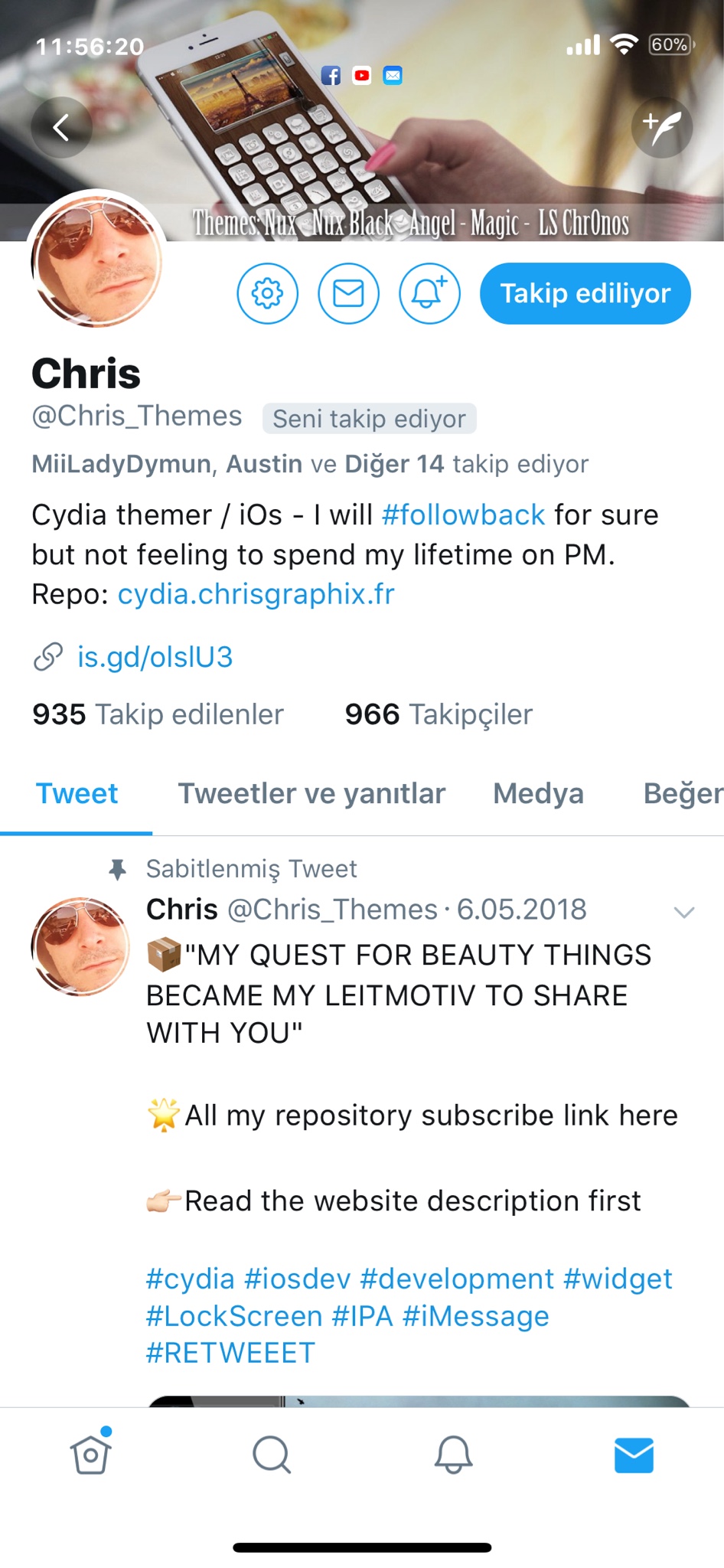Open Search with the magnifier icon

point(272,1455)
